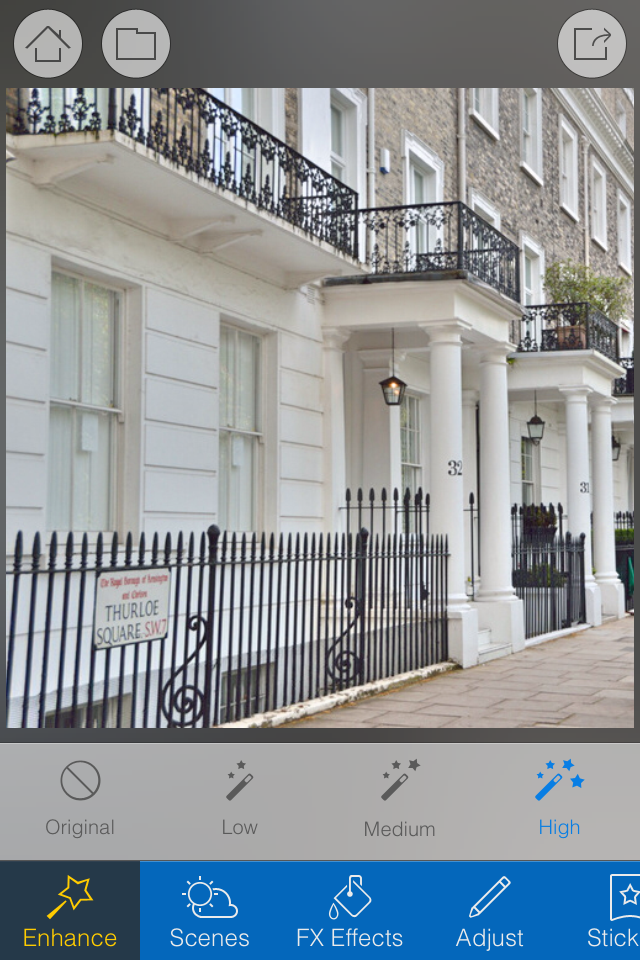
Task: Open the photo folder
Action: 136,44
